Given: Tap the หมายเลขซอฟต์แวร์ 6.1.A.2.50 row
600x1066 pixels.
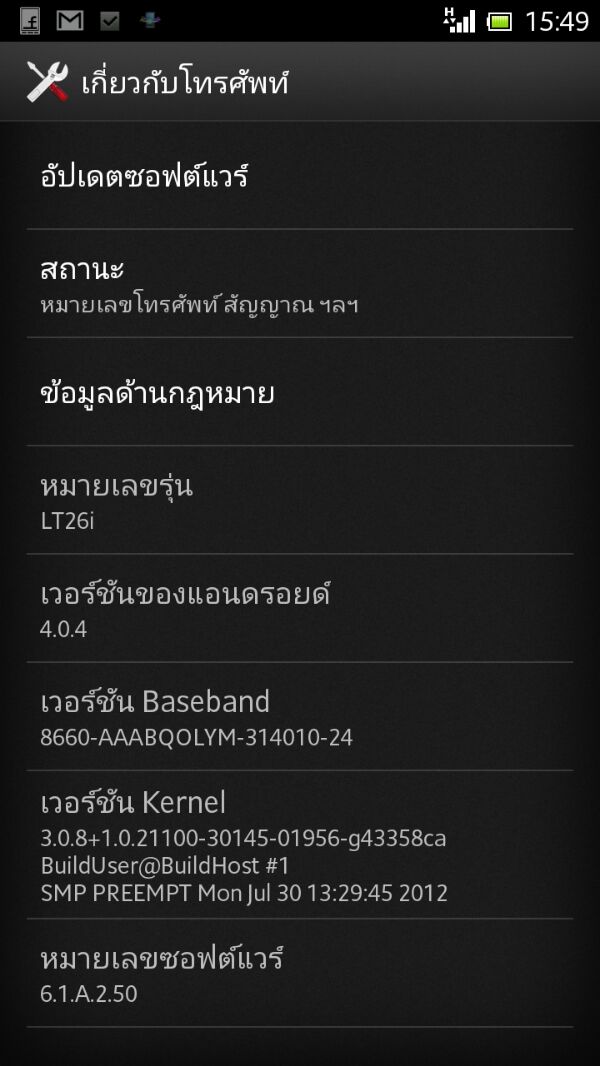Looking at the screenshot, I should [x=300, y=973].
